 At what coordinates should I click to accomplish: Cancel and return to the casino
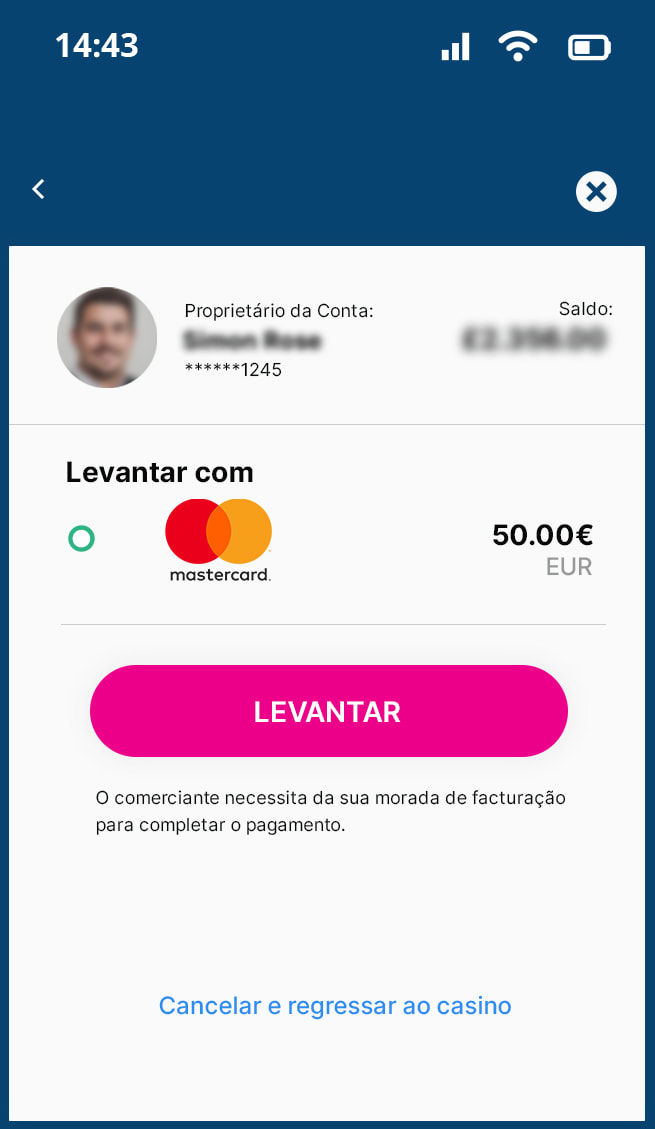[335, 1005]
